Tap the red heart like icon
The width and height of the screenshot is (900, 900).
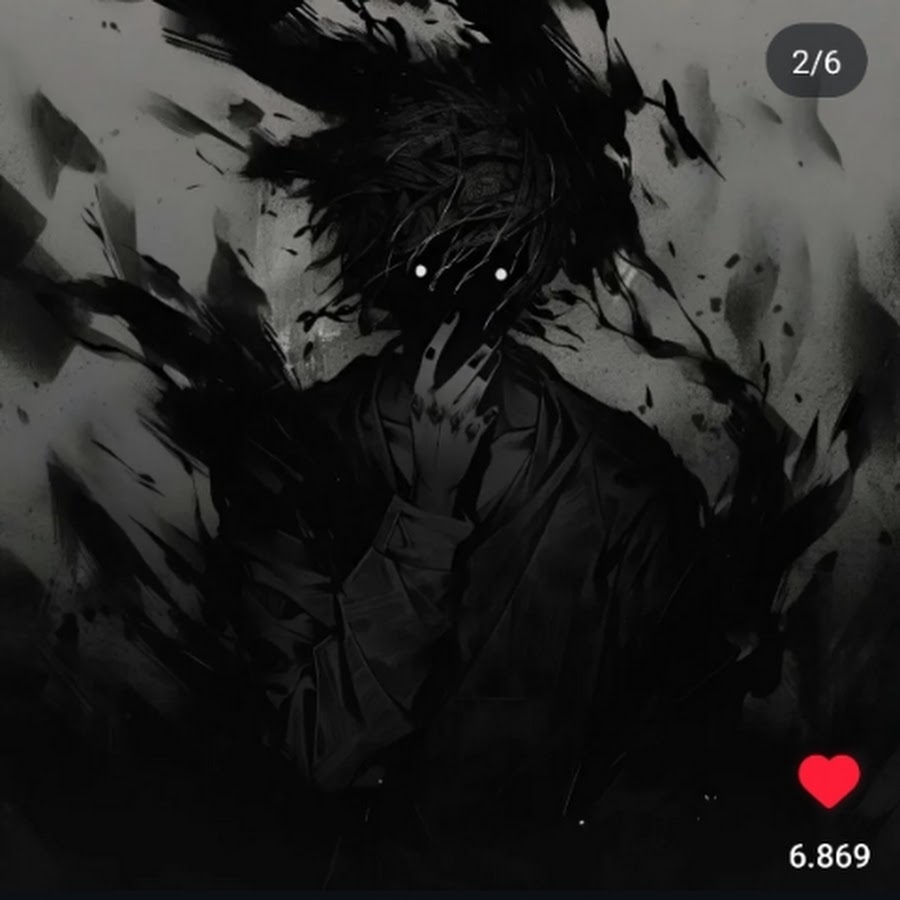click(x=829, y=781)
